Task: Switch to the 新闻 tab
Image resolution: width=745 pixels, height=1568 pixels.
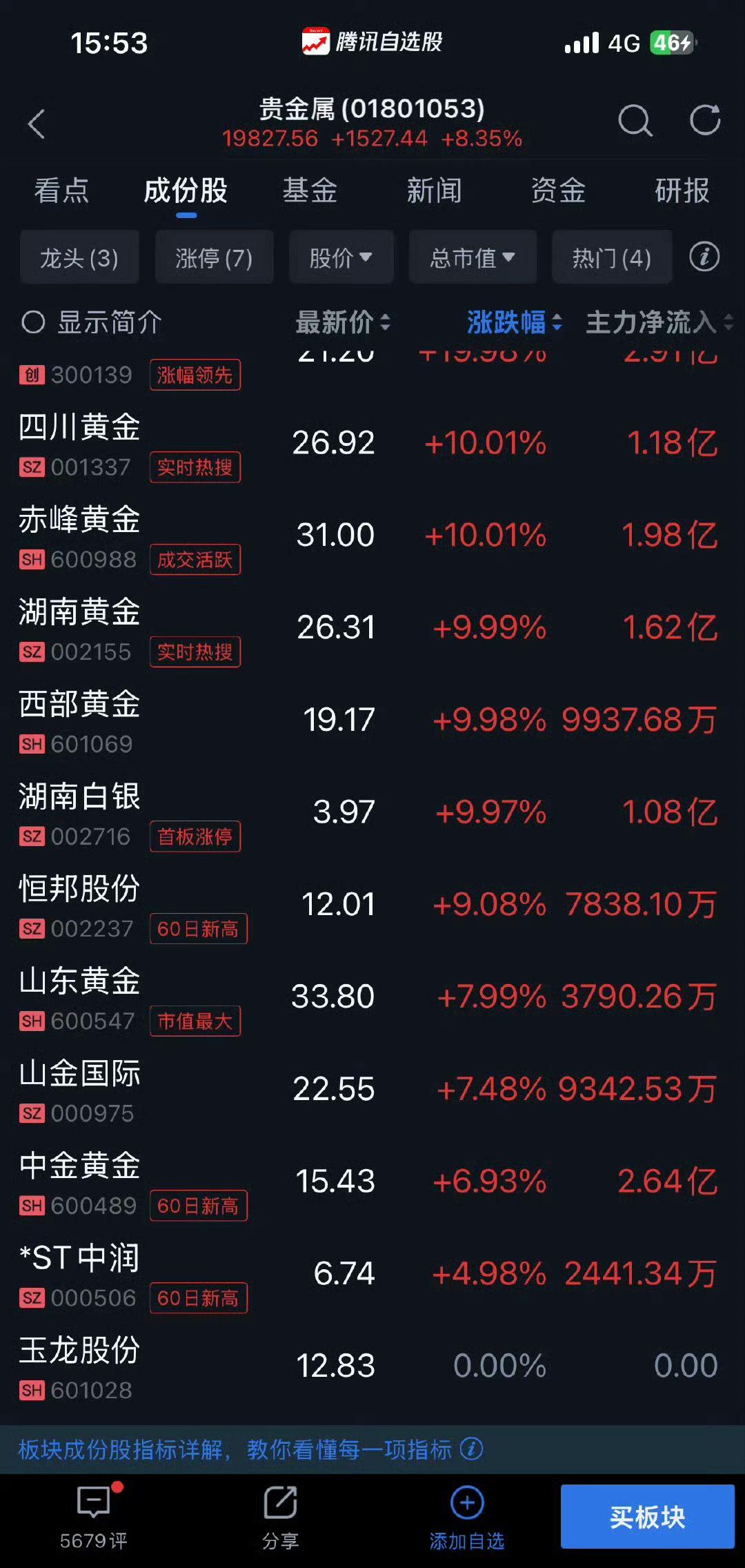Action: click(435, 191)
